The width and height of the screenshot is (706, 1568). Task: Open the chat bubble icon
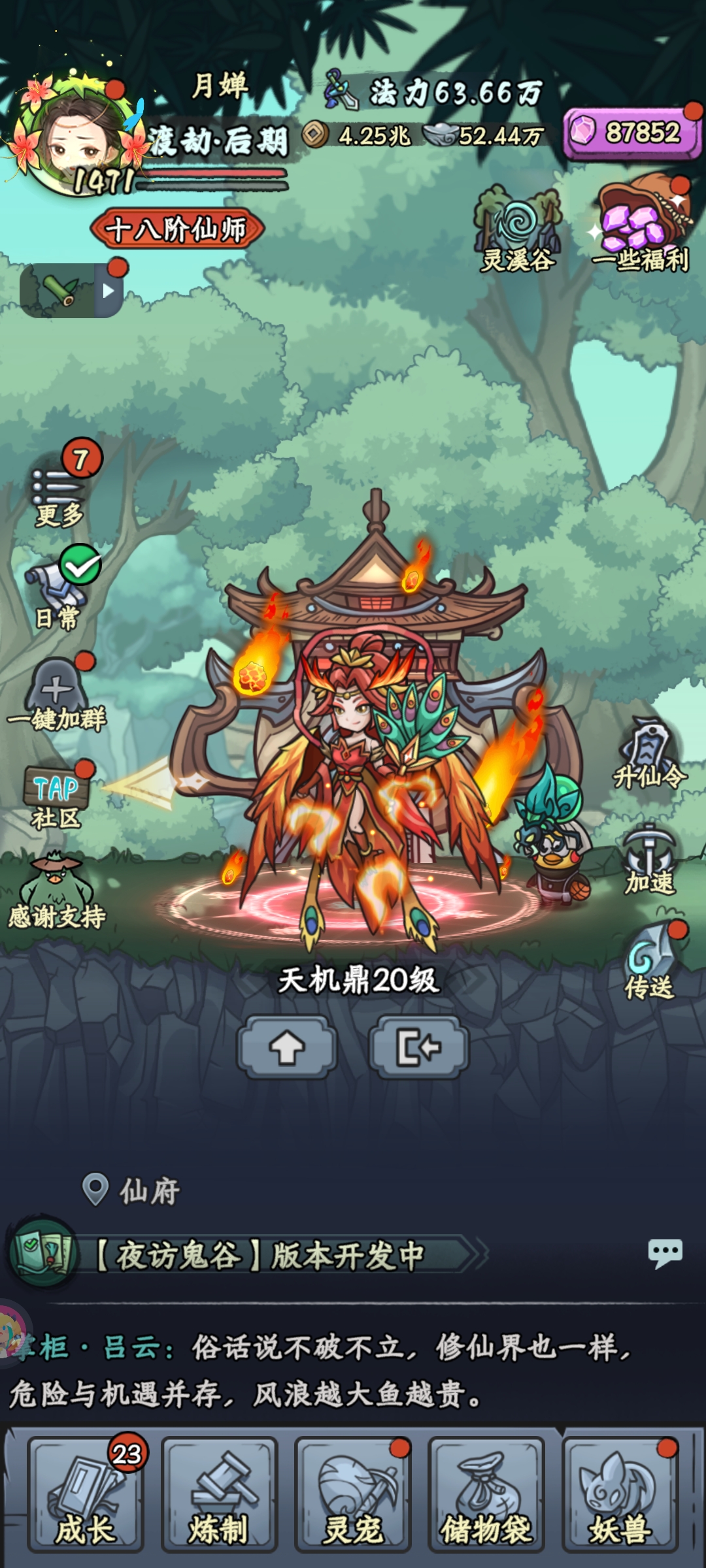665,1253
